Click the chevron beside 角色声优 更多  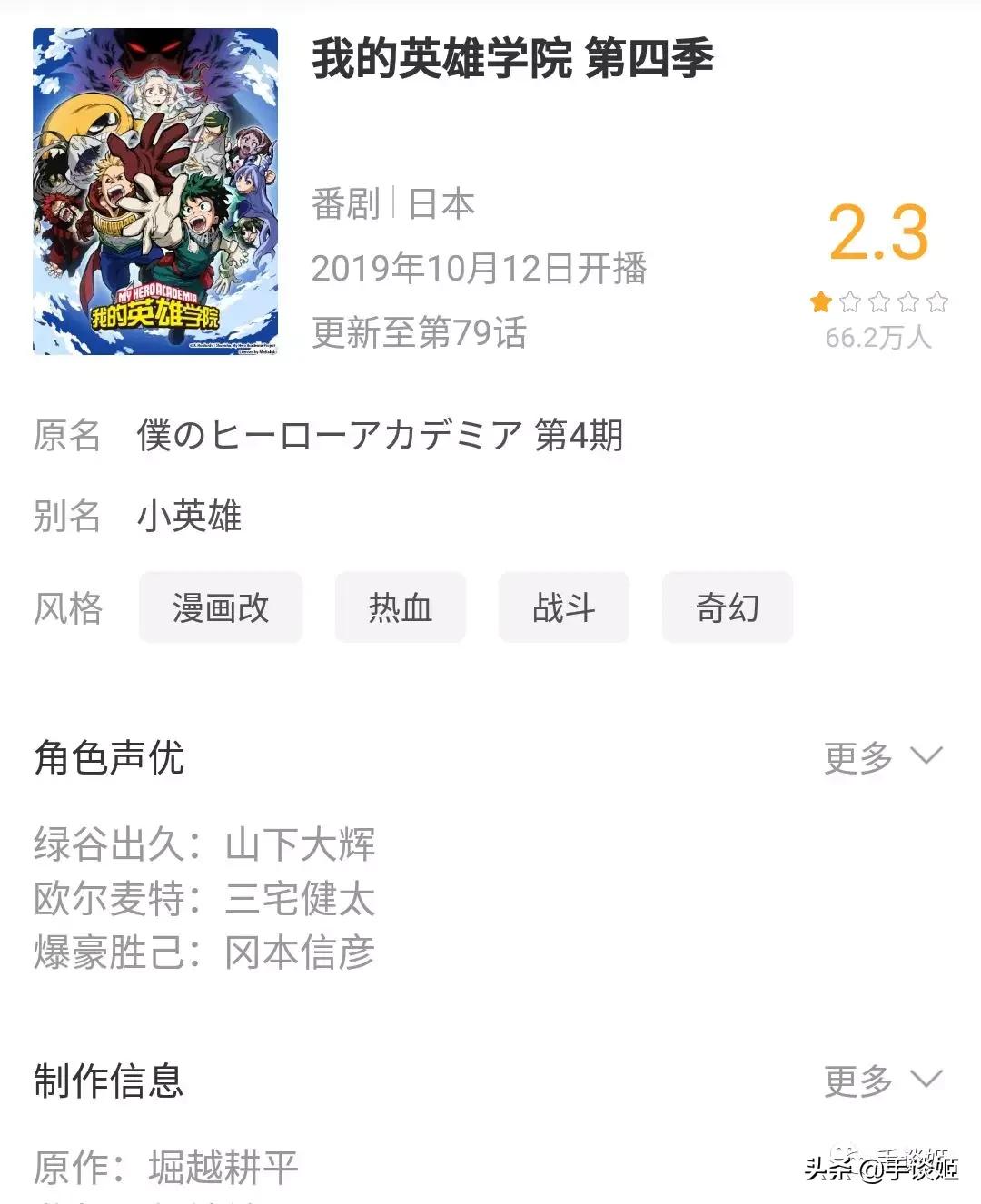pyautogui.click(x=928, y=756)
